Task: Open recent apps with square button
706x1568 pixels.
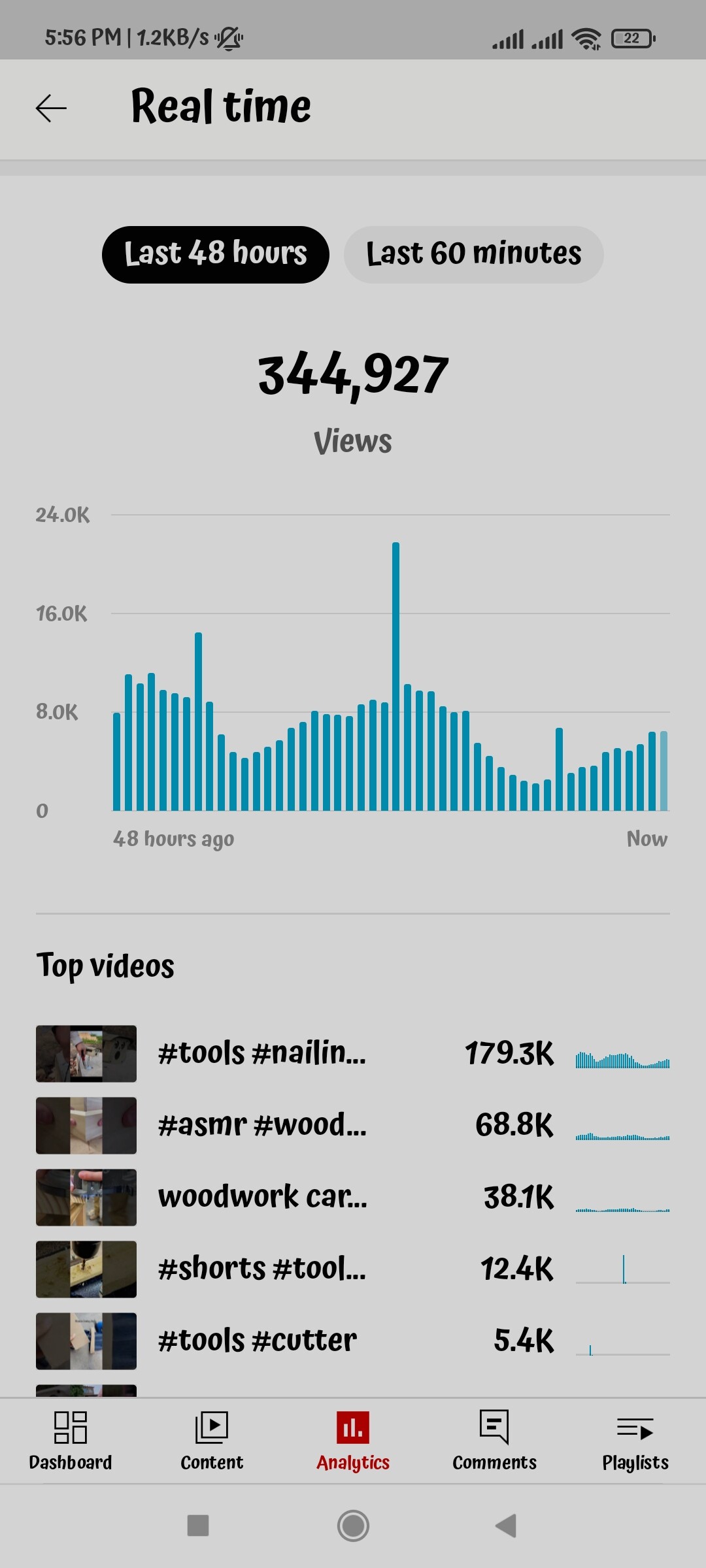Action: pyautogui.click(x=198, y=1526)
